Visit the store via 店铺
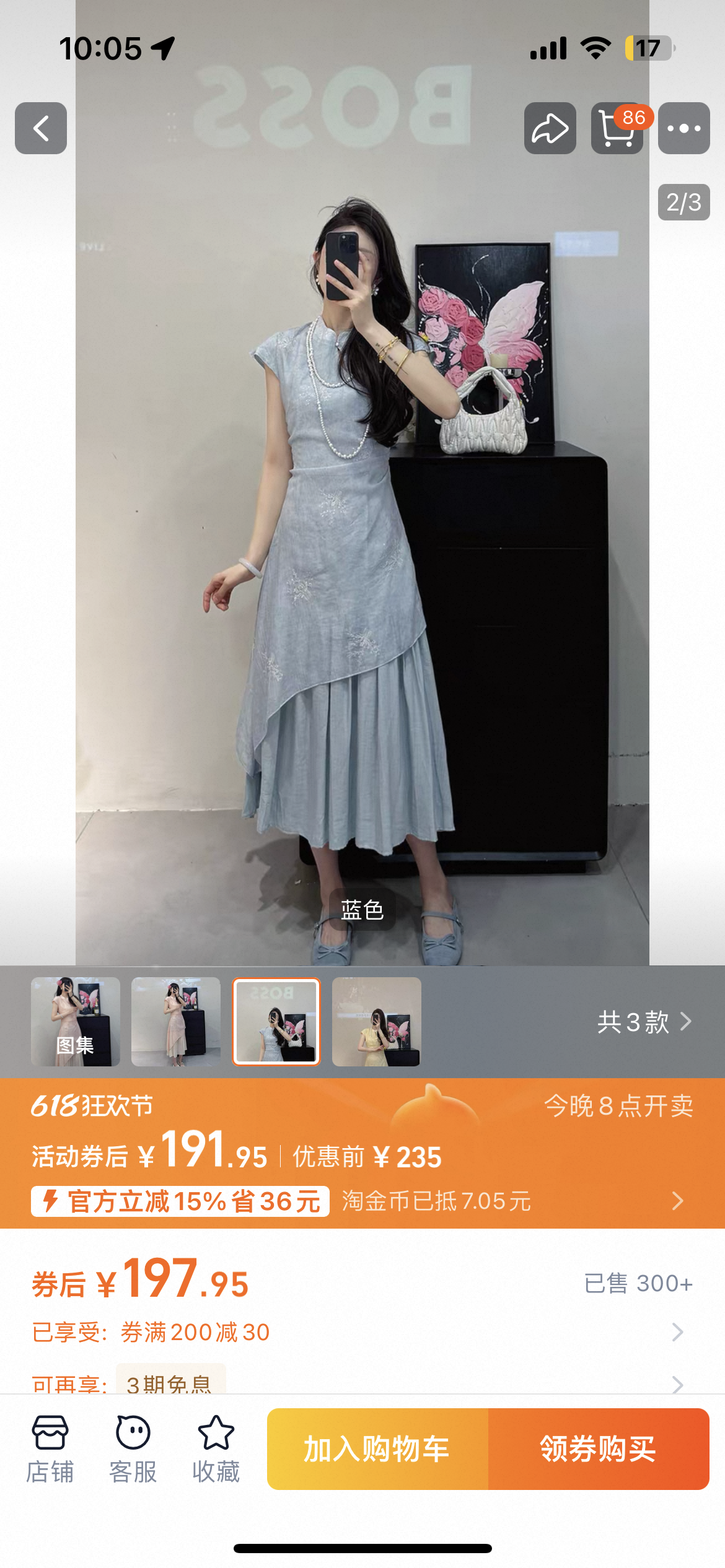 tap(50, 1449)
